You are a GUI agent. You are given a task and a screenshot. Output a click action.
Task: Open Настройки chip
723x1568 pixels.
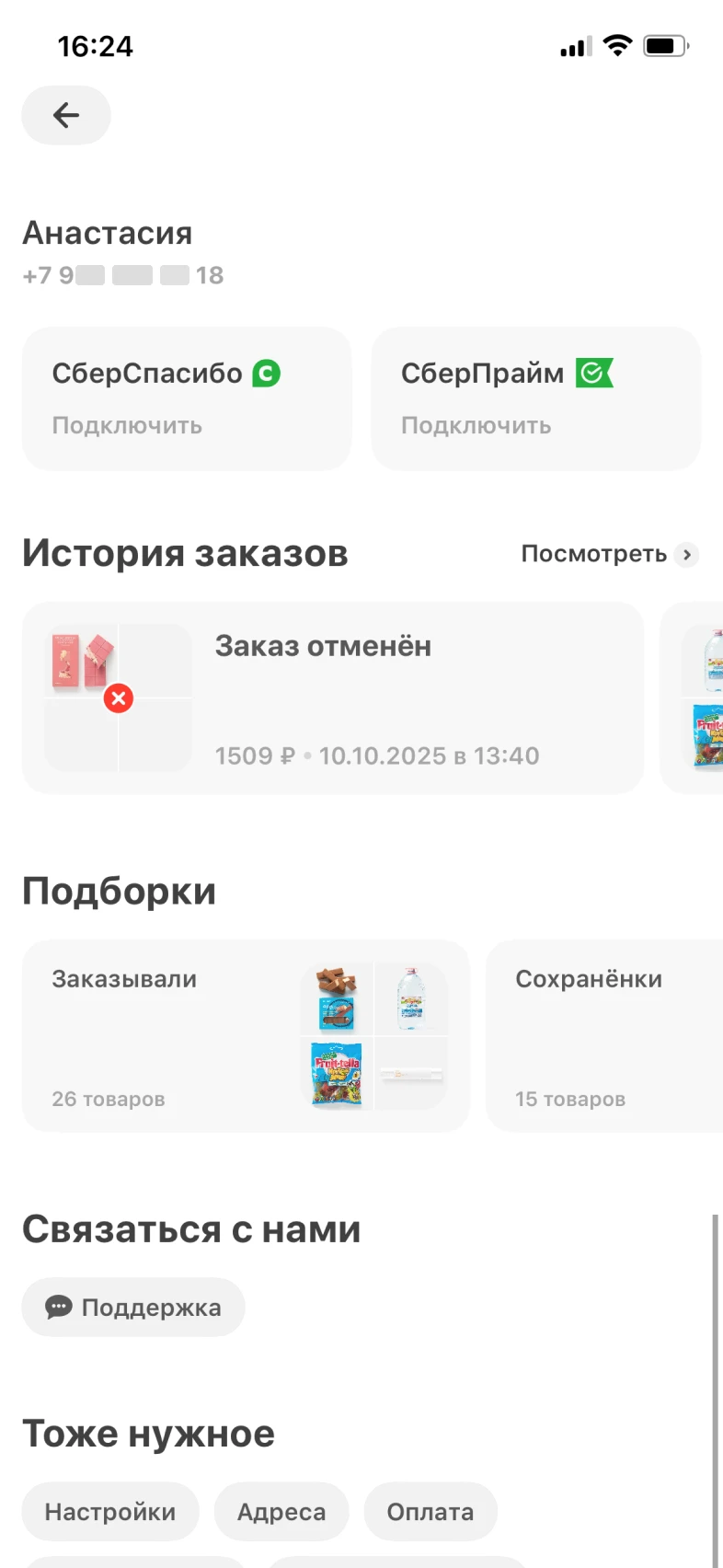(110, 1512)
